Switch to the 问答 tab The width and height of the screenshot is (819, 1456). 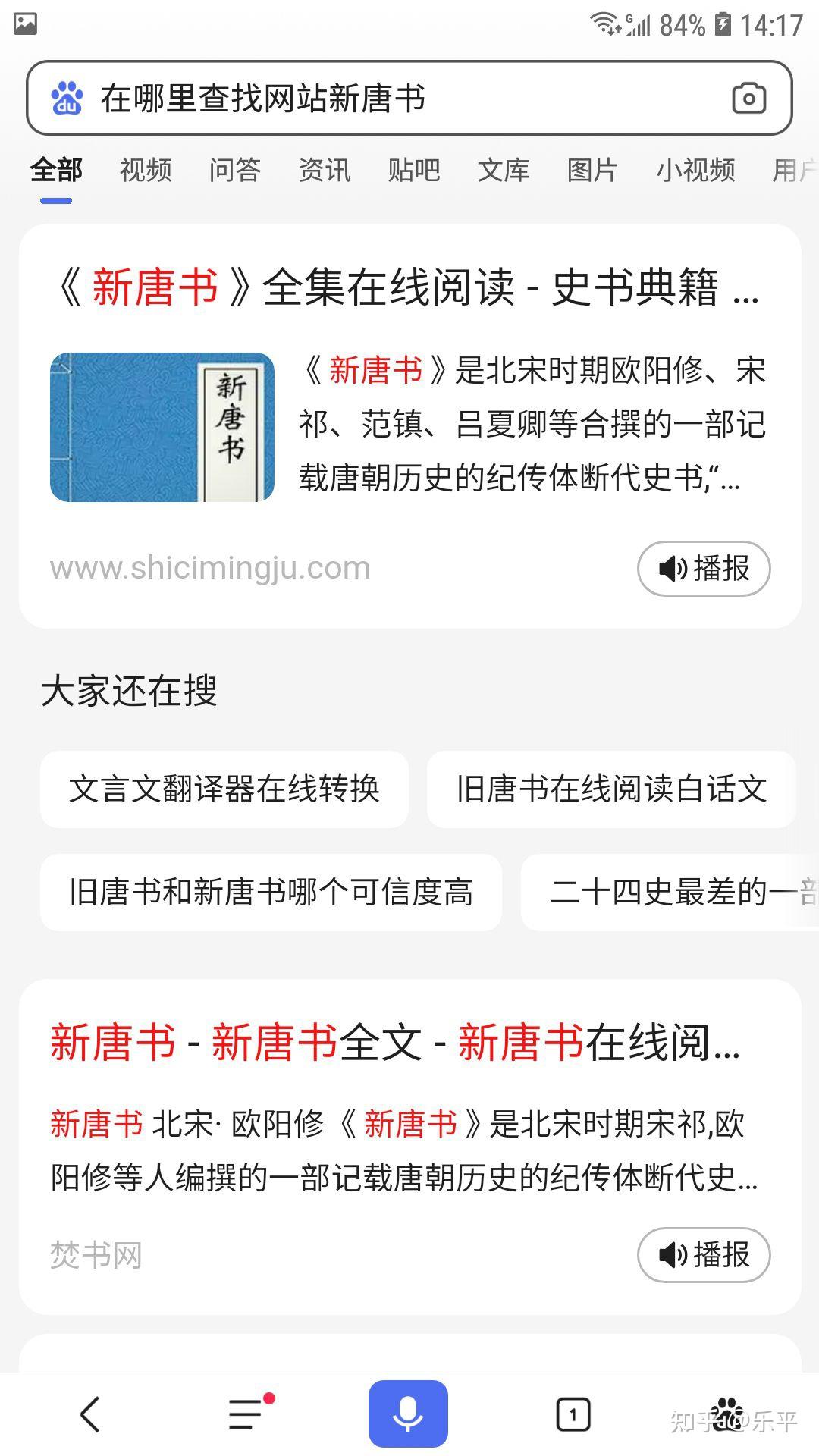235,170
